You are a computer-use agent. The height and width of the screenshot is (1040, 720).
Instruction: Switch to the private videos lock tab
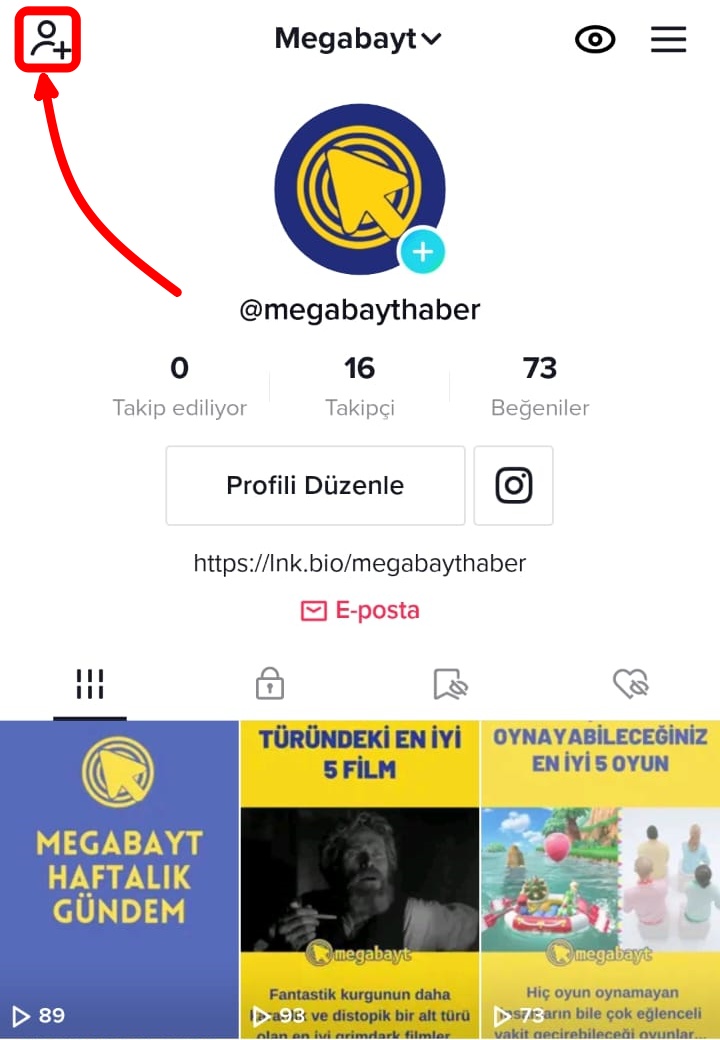click(270, 685)
